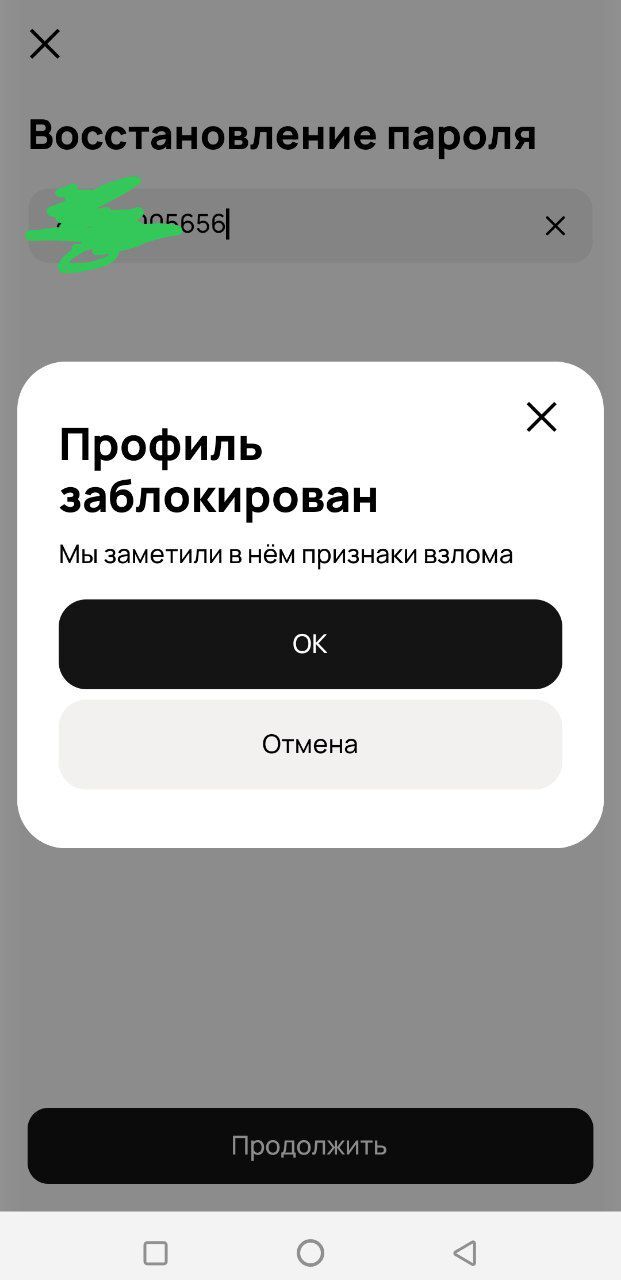Go back using the system back button
The height and width of the screenshot is (1280, 621).
coord(464,1252)
